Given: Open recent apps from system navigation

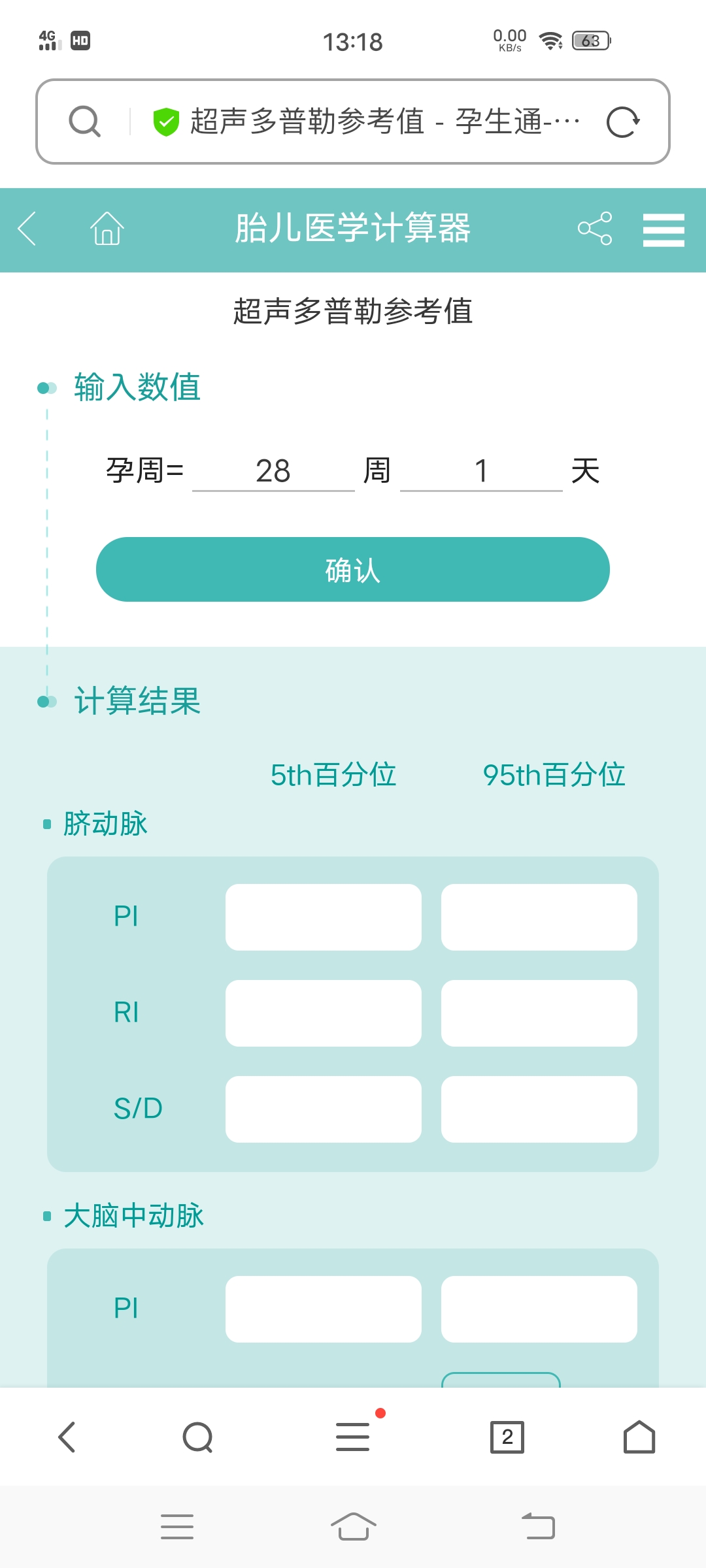Looking at the screenshot, I should click(177, 1527).
